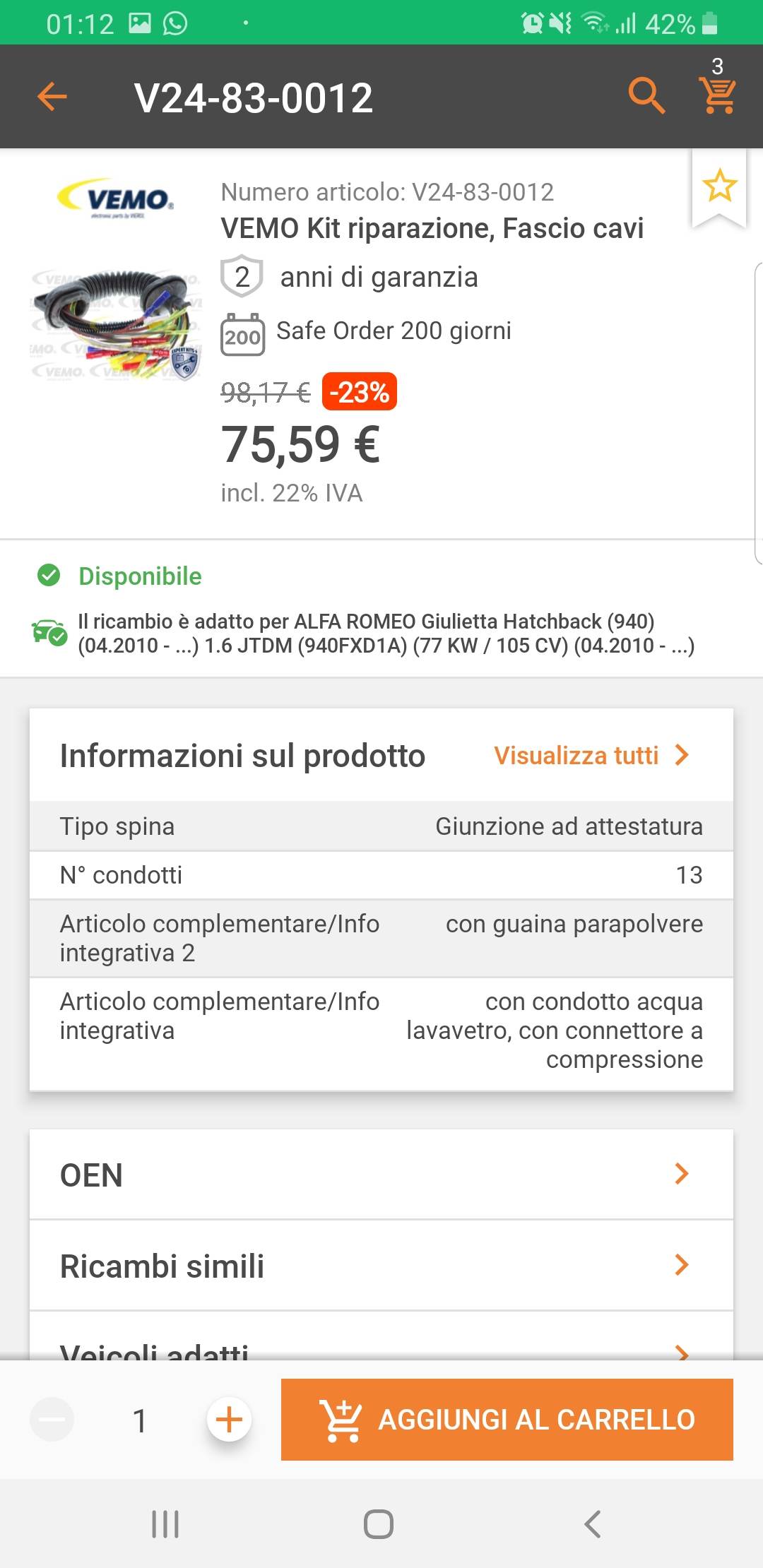Open the OEN section

coord(381,1175)
